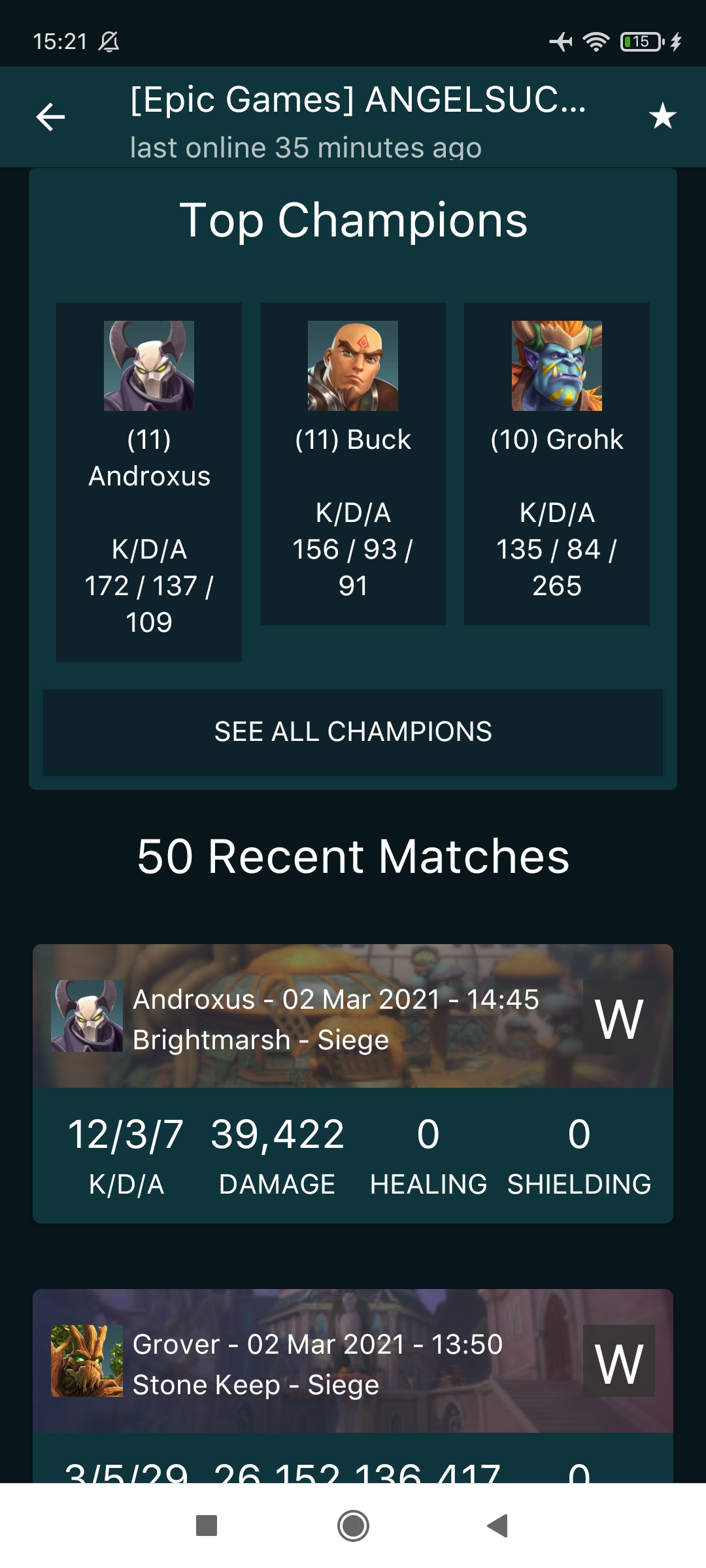Select the 50 Recent Matches heading
The height and width of the screenshot is (1568, 706).
[353, 856]
